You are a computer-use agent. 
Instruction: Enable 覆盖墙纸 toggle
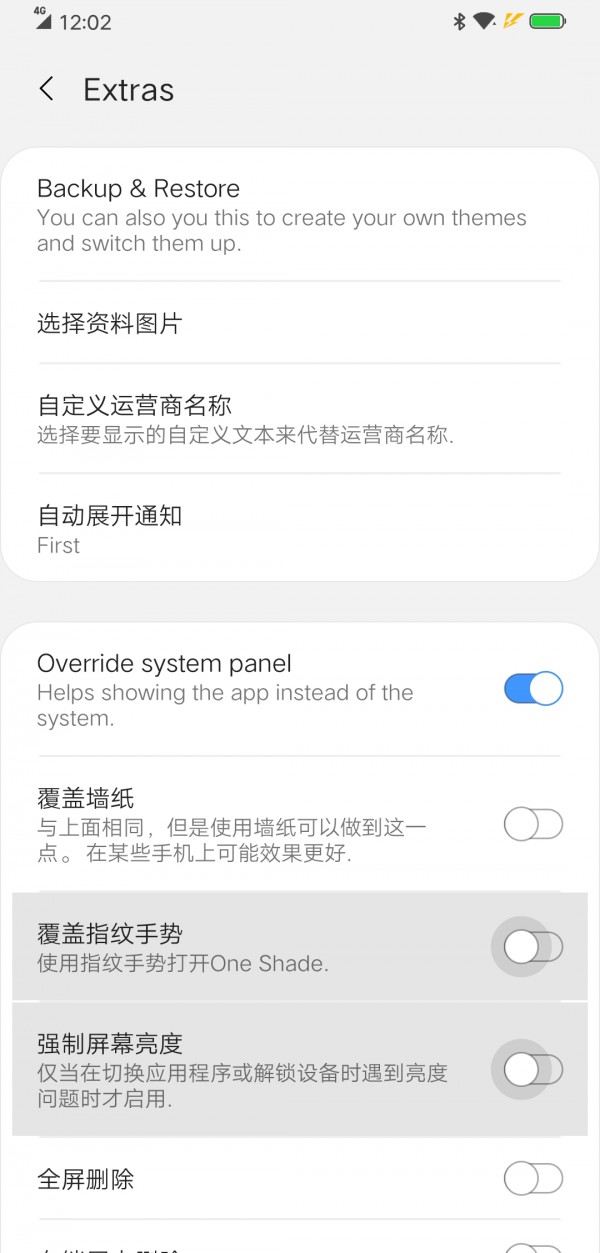[x=533, y=825]
